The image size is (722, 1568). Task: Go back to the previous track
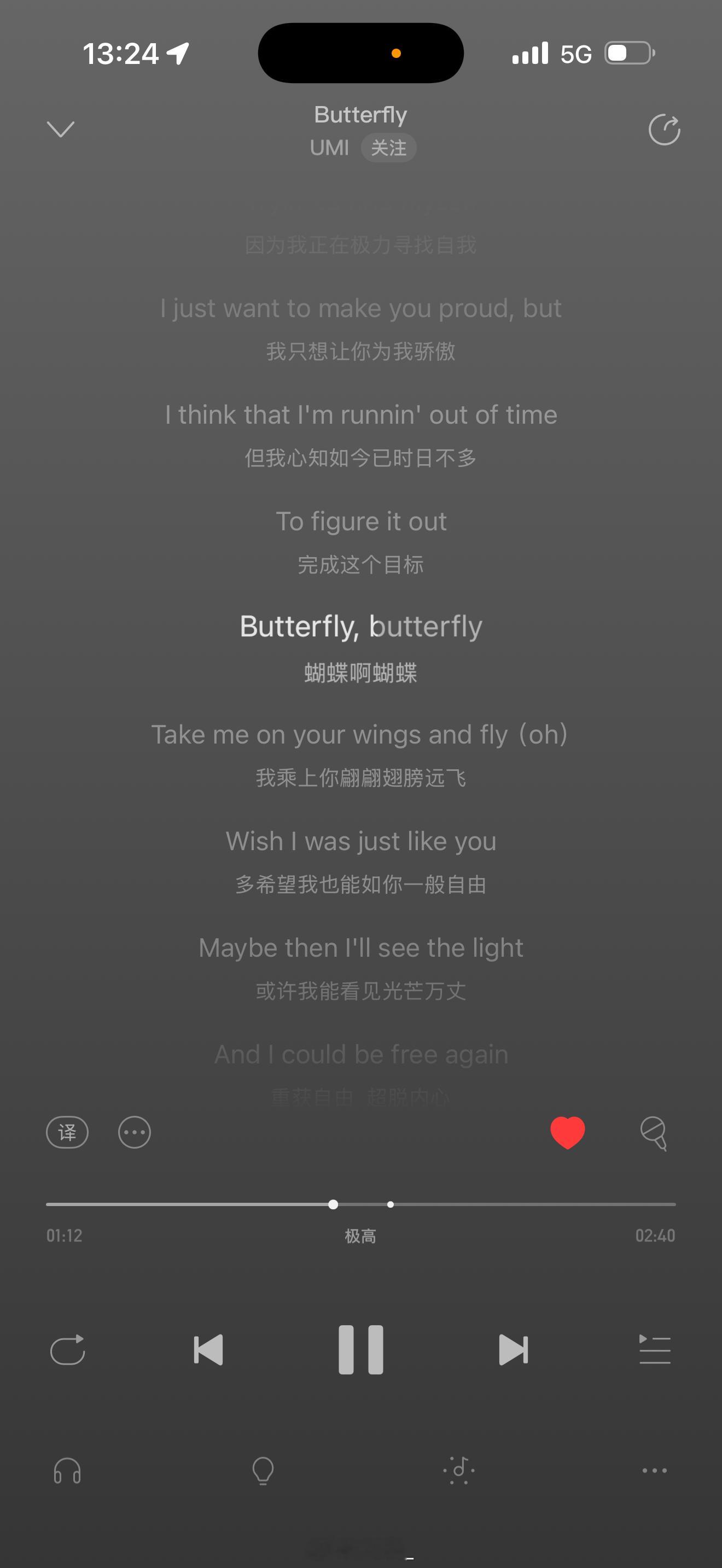click(208, 1350)
